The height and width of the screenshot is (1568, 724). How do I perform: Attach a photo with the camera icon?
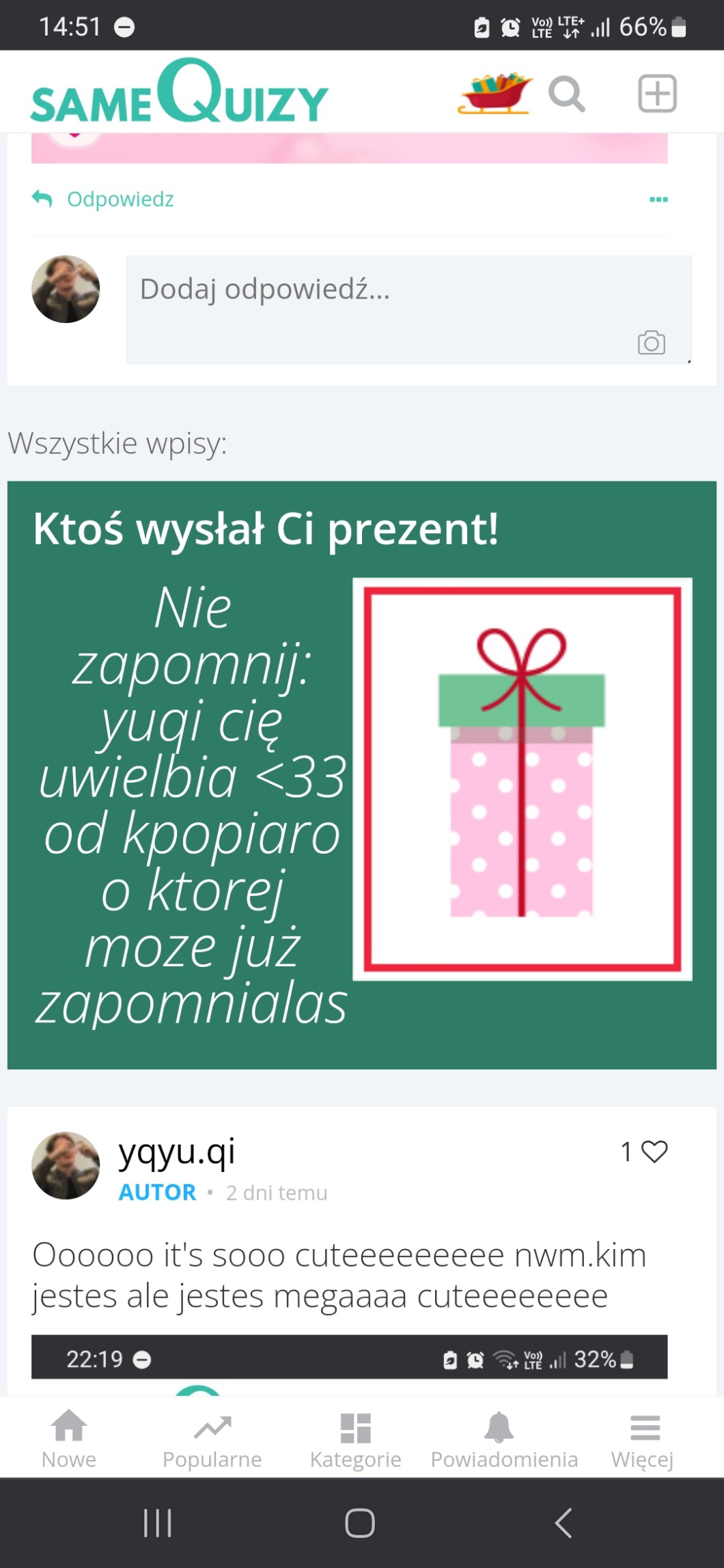pyautogui.click(x=652, y=343)
